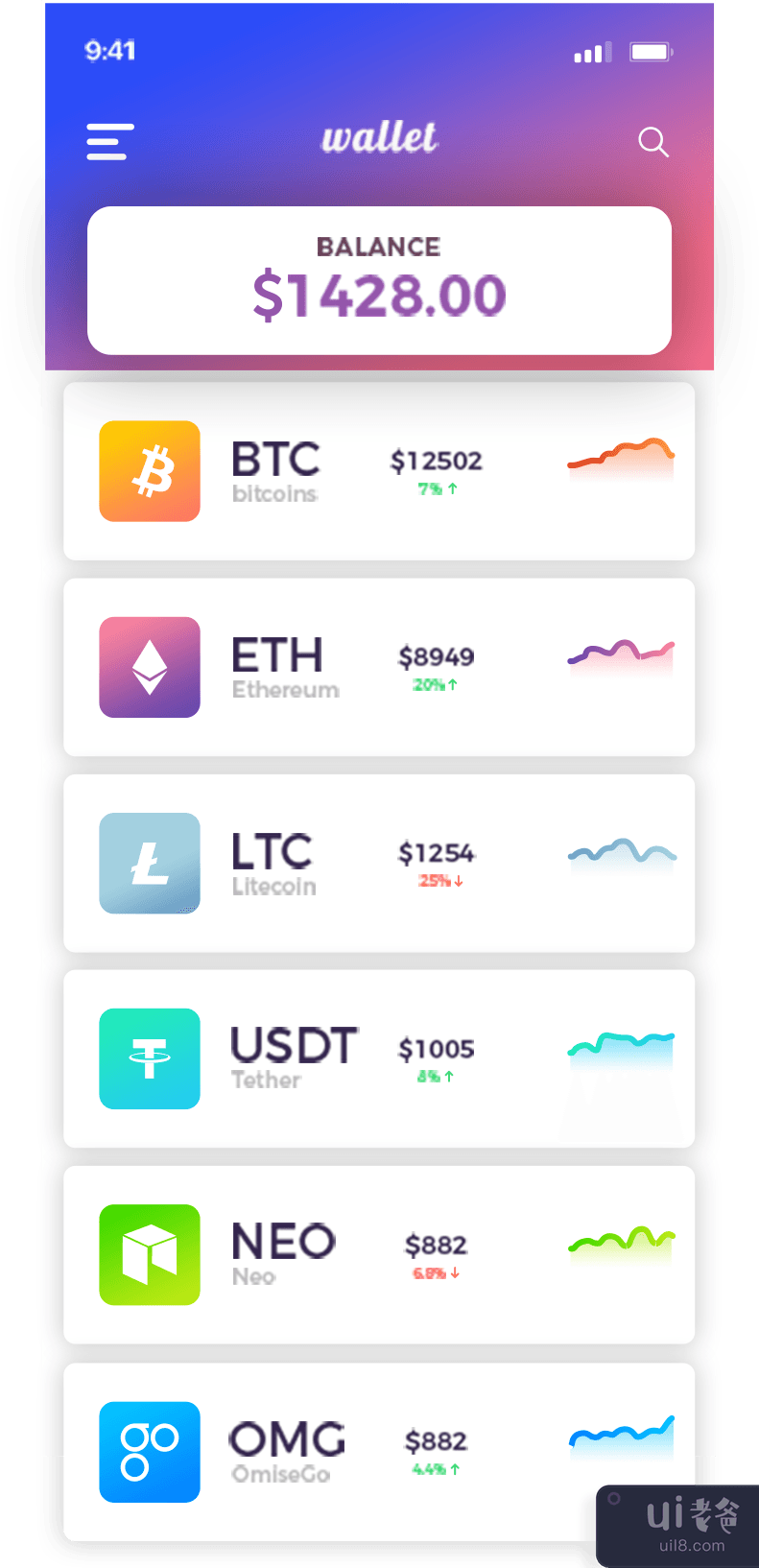Open the BTC bitcoins card
This screenshot has width=759, height=1568.
point(378,471)
